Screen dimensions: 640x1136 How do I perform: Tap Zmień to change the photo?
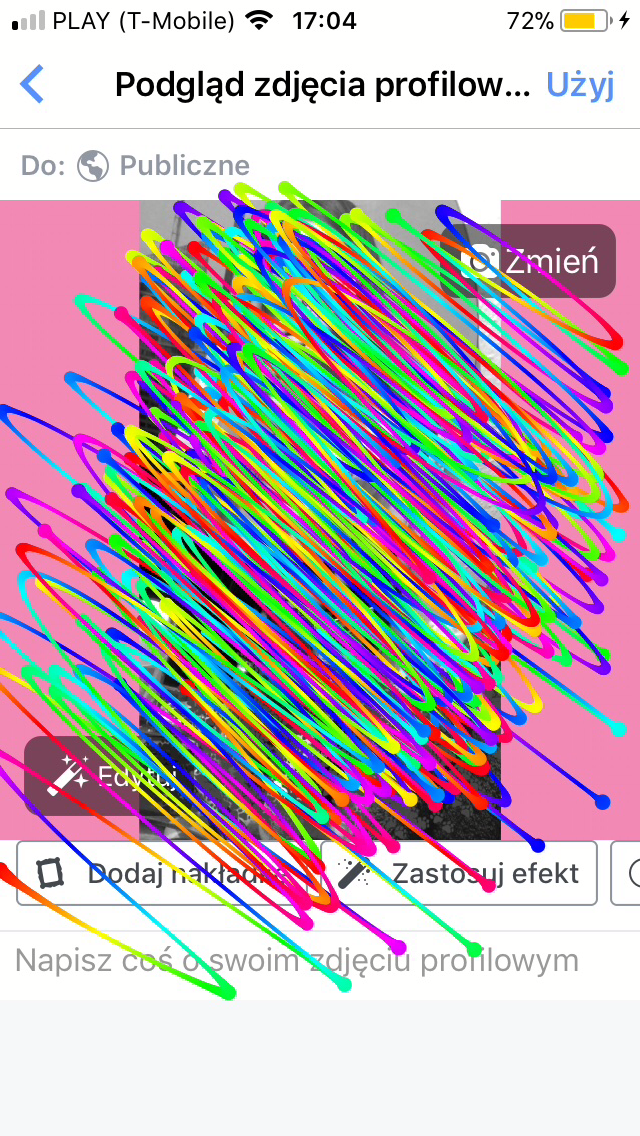530,261
